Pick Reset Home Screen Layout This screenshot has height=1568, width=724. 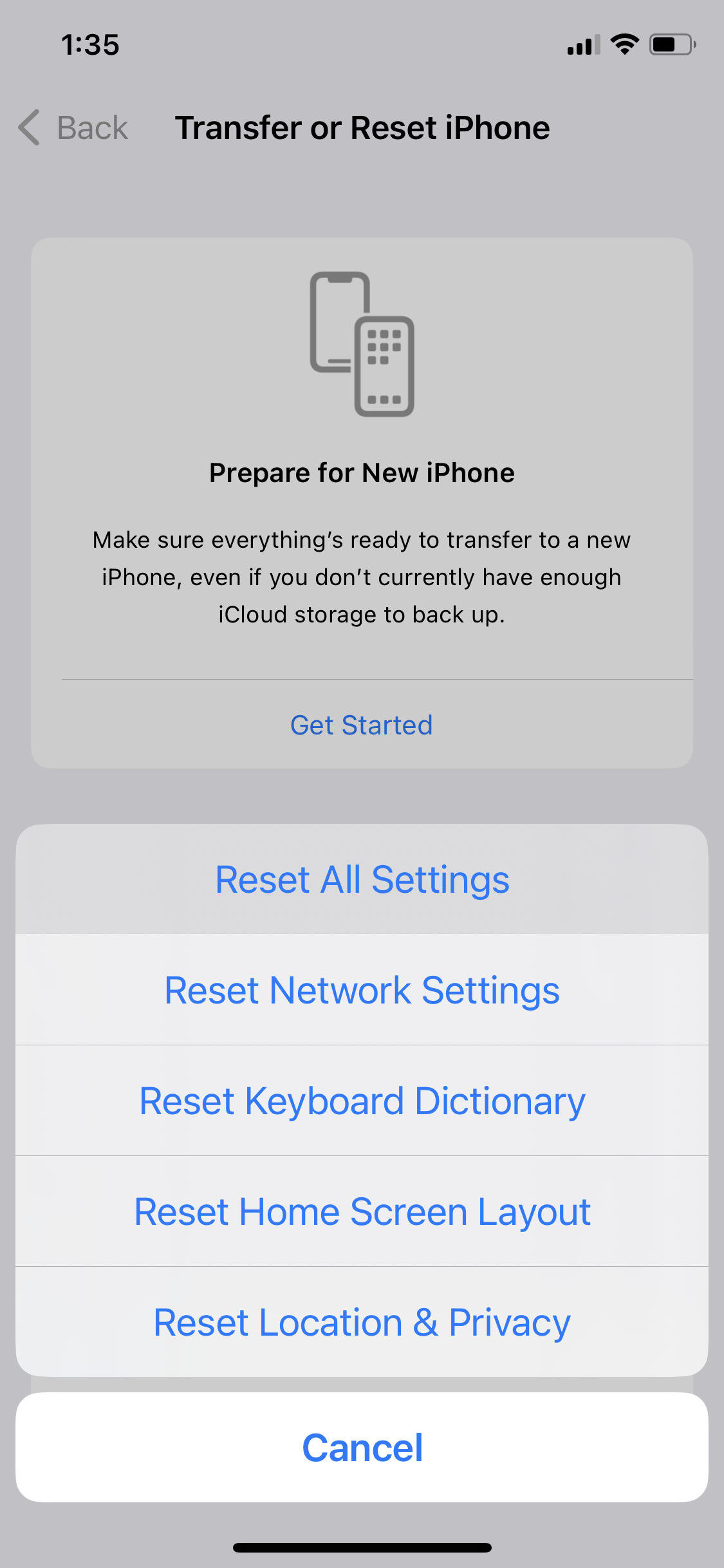[362, 1211]
